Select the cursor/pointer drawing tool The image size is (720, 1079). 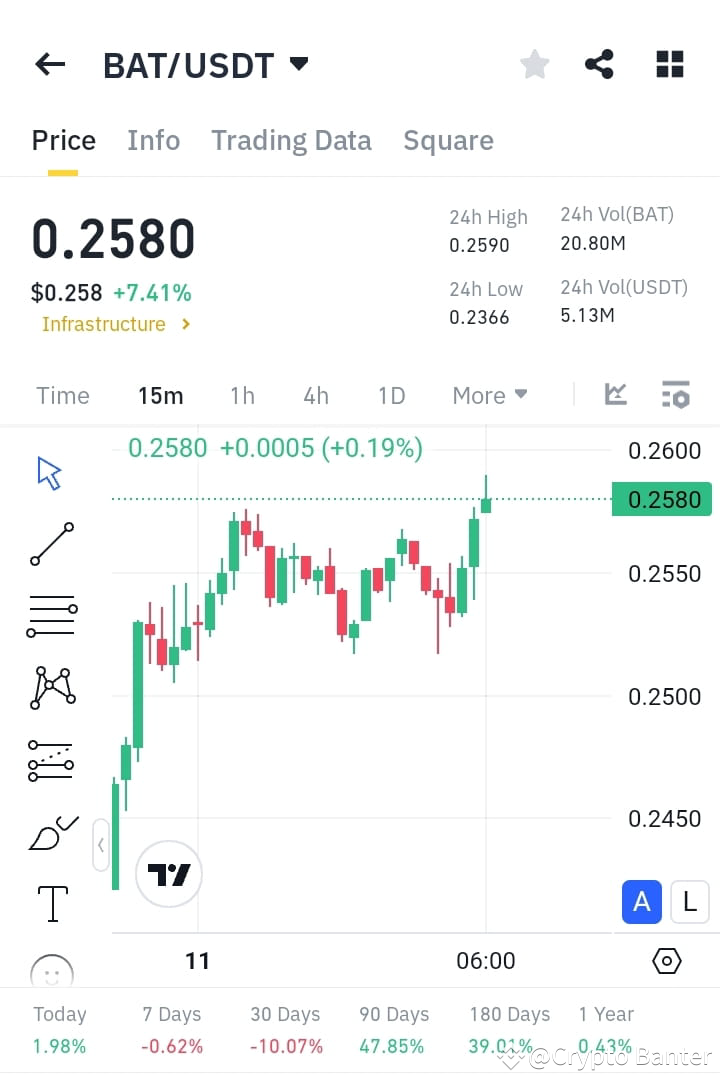[x=47, y=470]
